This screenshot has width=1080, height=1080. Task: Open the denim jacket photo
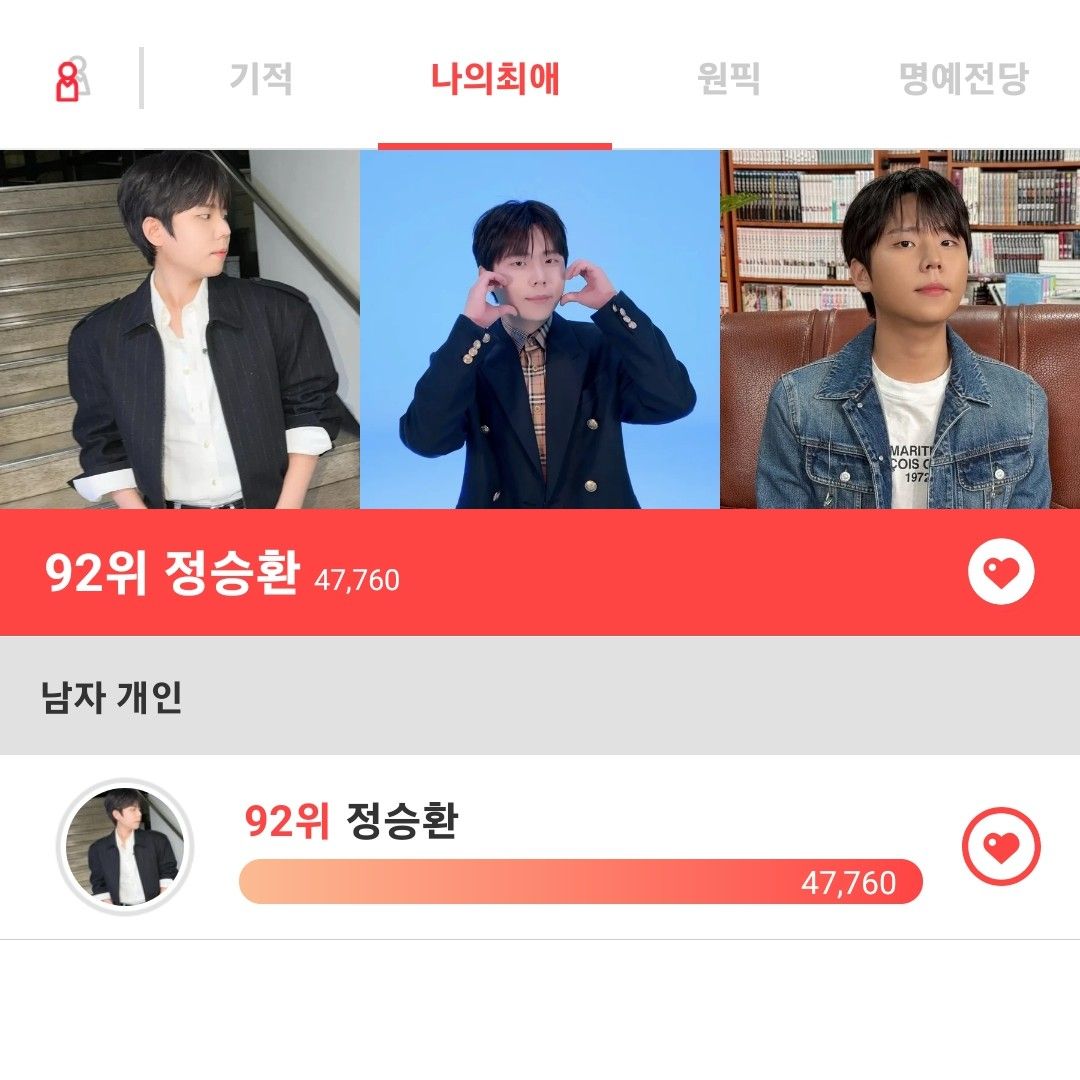tap(900, 330)
